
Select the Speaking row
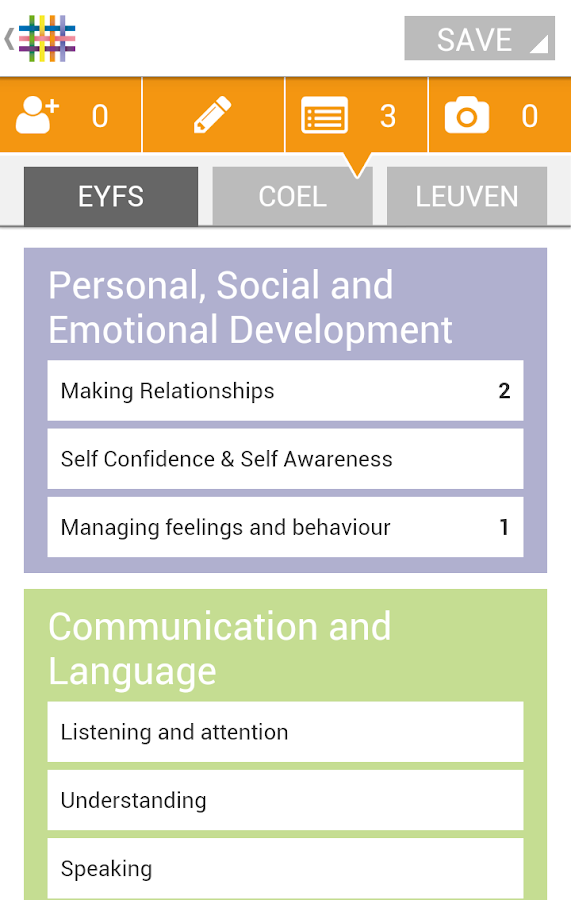click(285, 868)
